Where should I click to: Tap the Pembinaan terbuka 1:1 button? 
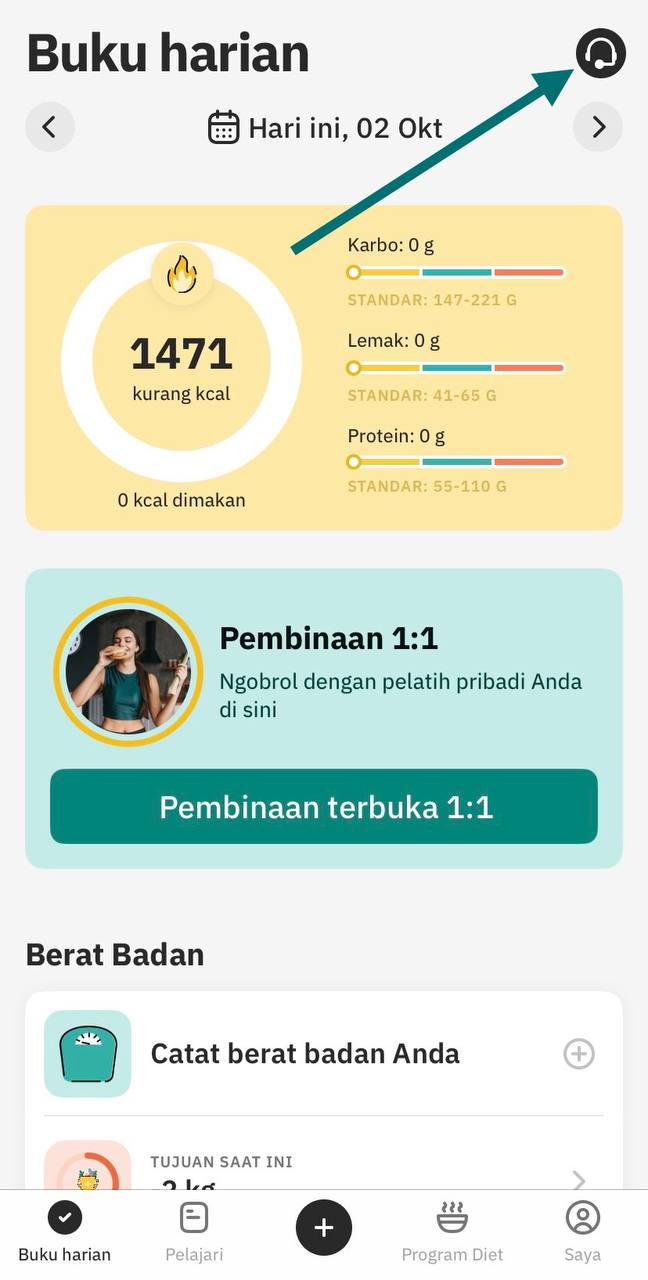pos(323,807)
